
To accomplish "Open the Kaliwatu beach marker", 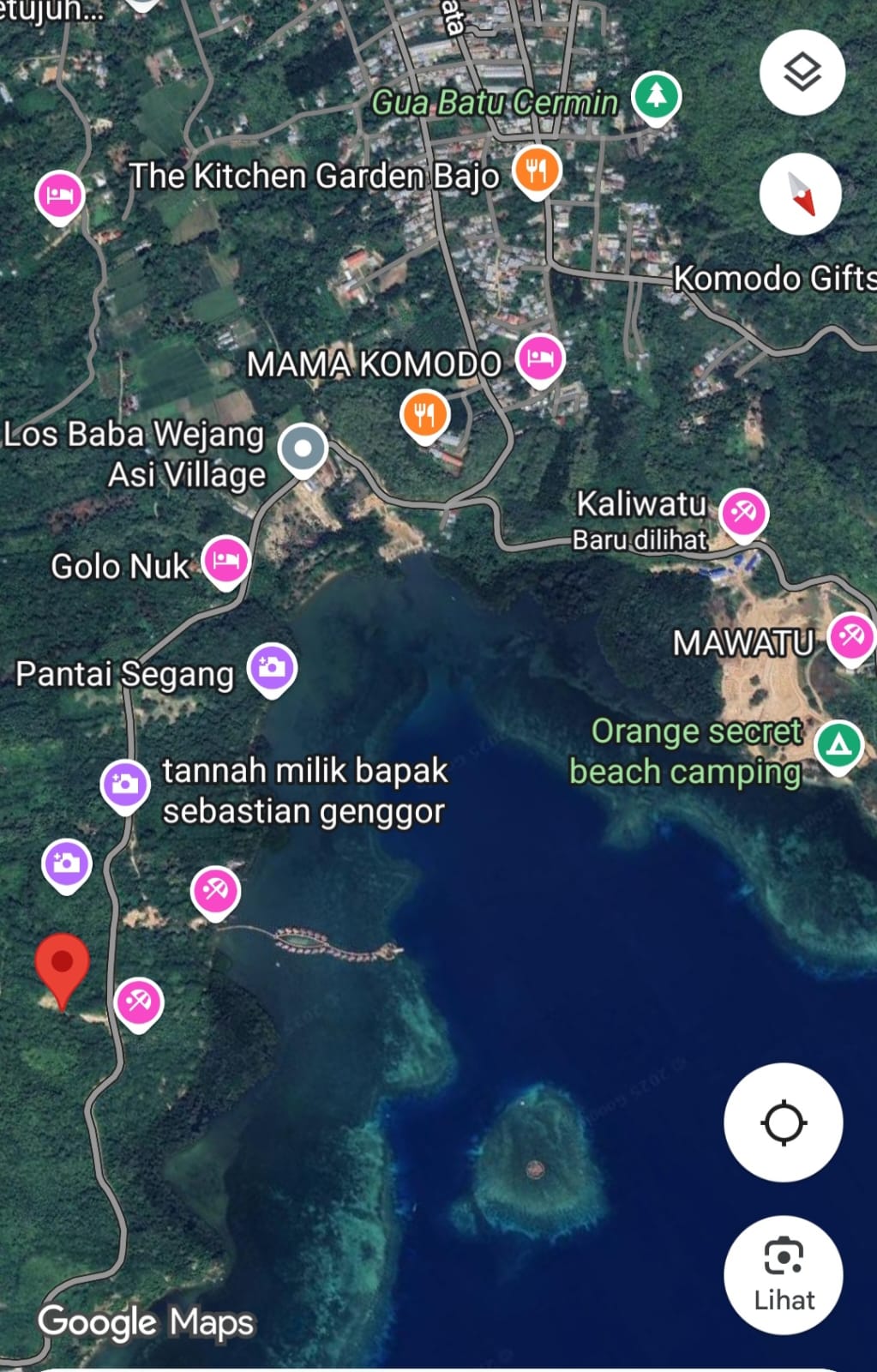I will (743, 514).
